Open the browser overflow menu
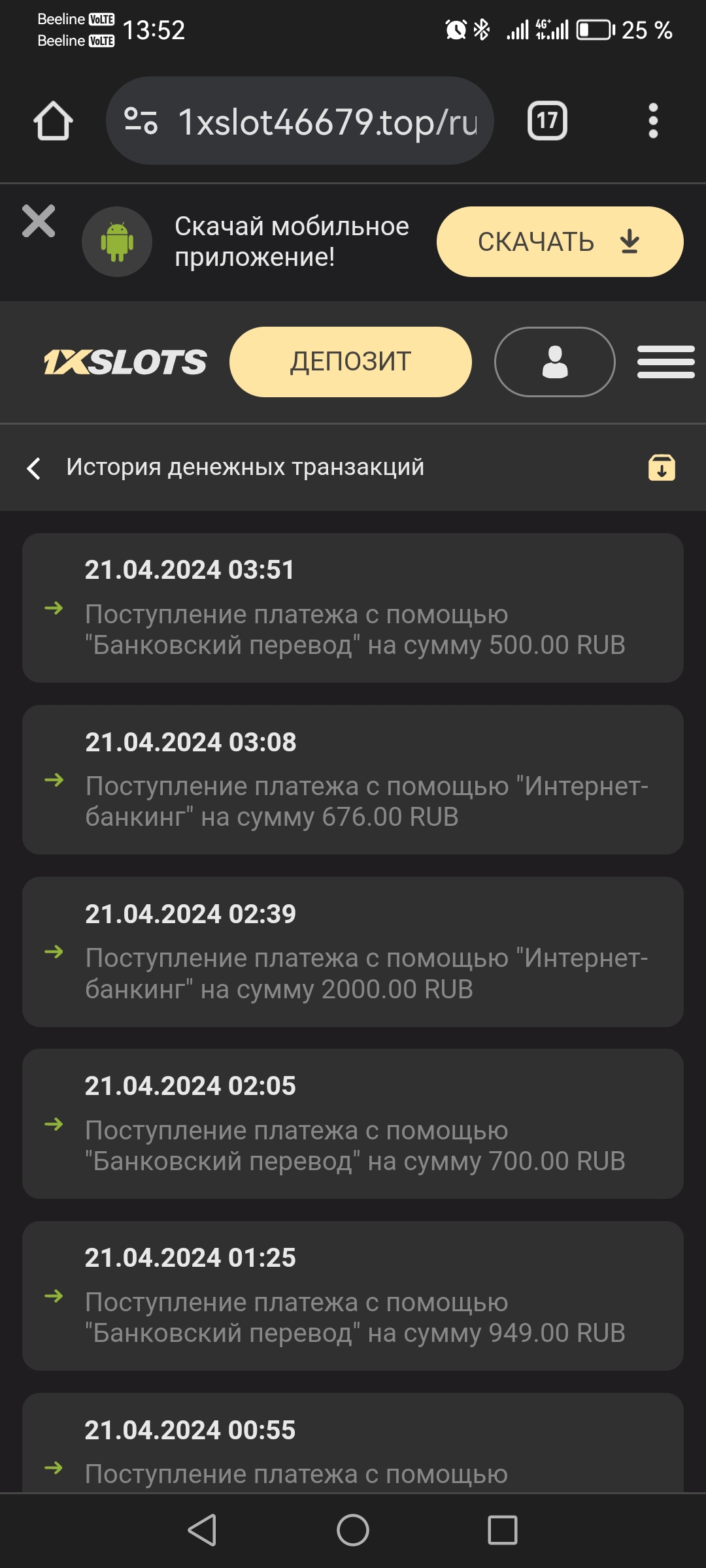The width and height of the screenshot is (706, 1568). tap(652, 121)
